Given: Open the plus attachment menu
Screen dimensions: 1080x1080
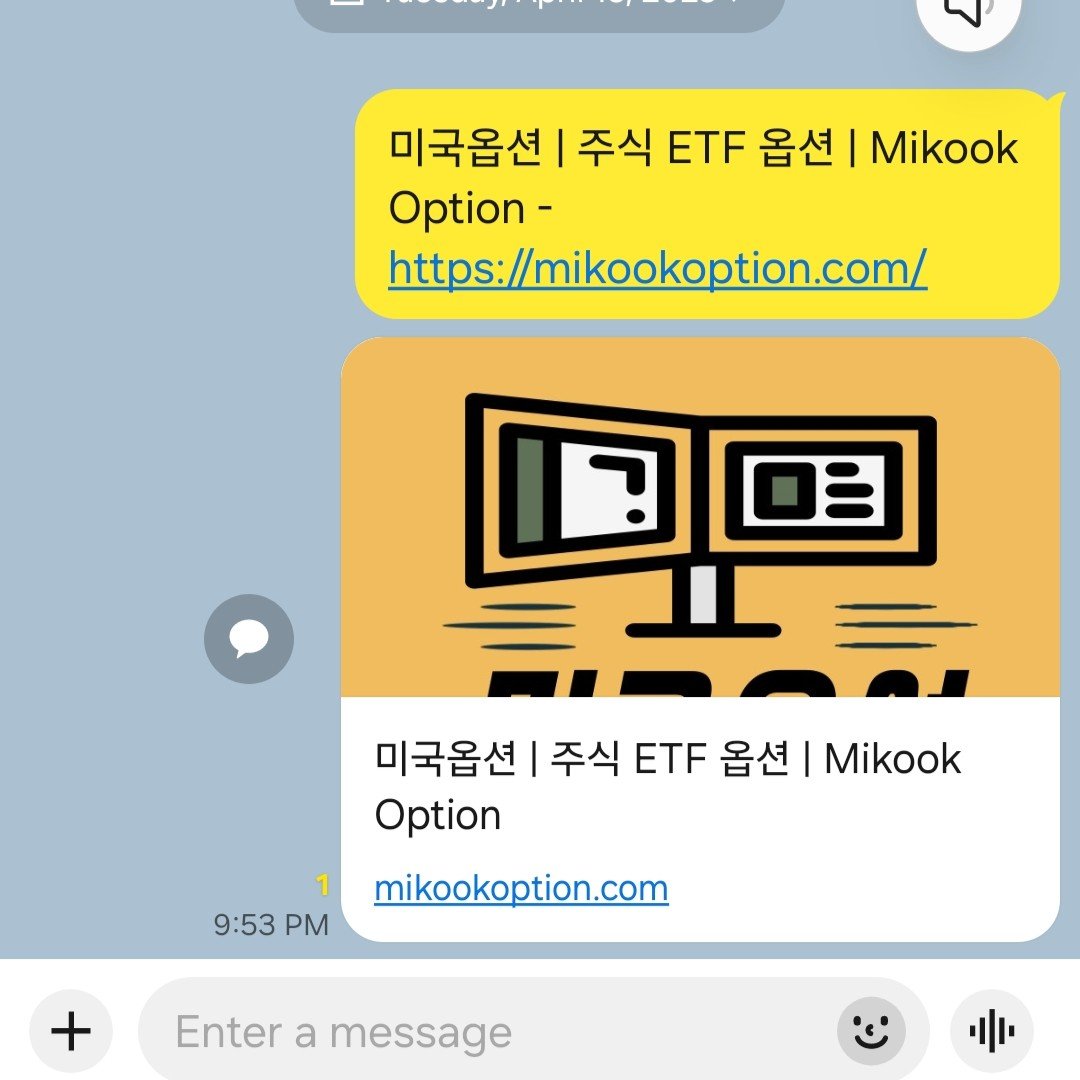Looking at the screenshot, I should [x=71, y=1031].
